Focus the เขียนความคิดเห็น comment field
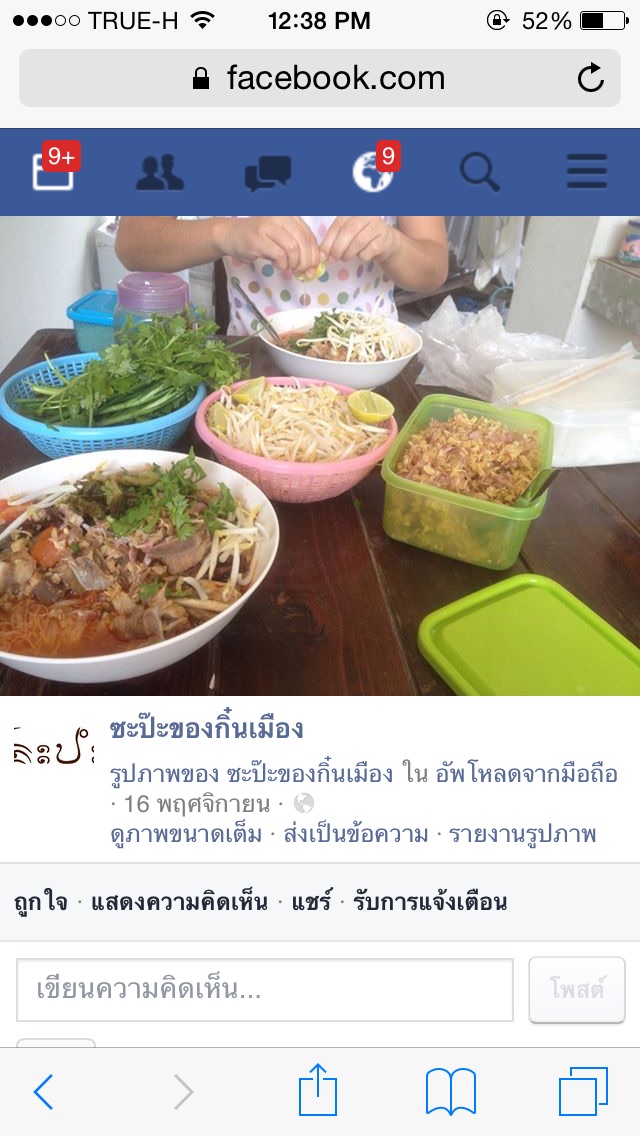 pyautogui.click(x=265, y=990)
